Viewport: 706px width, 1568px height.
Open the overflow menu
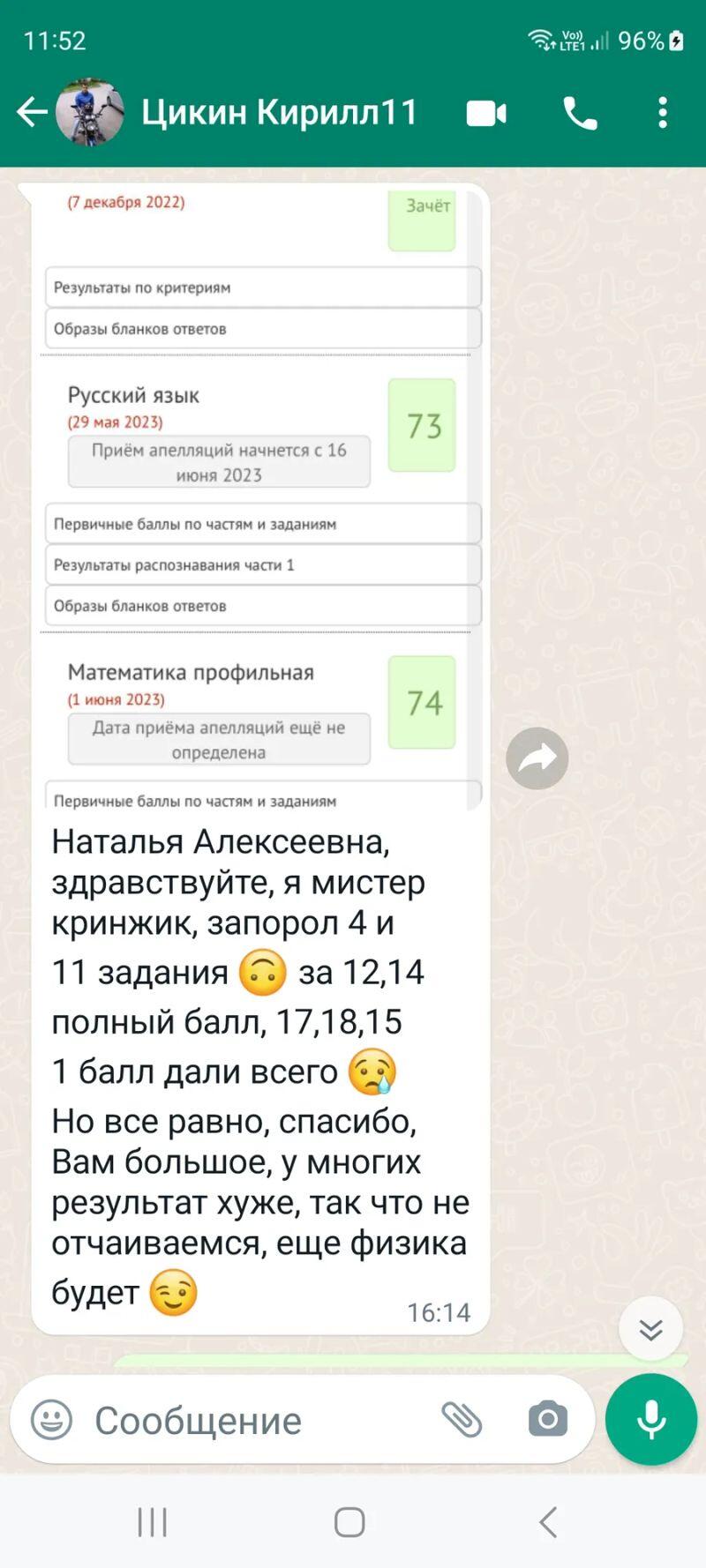click(x=663, y=113)
